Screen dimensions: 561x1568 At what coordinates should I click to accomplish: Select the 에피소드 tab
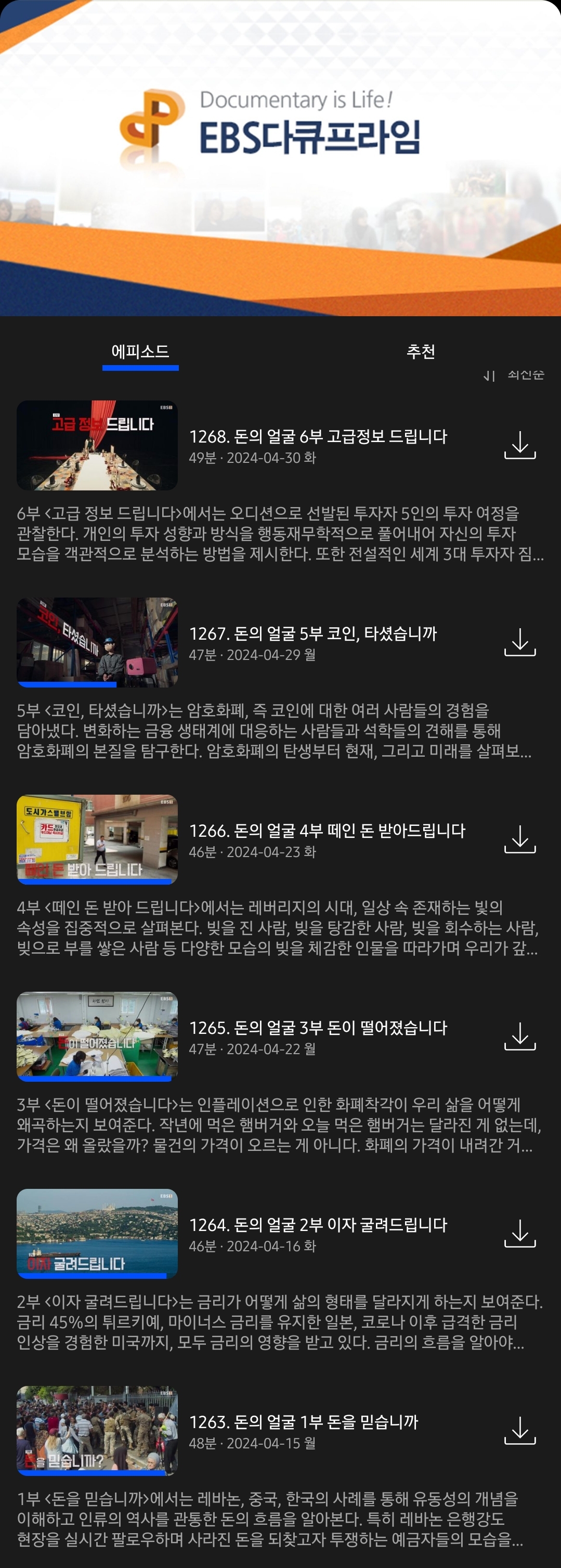click(140, 351)
